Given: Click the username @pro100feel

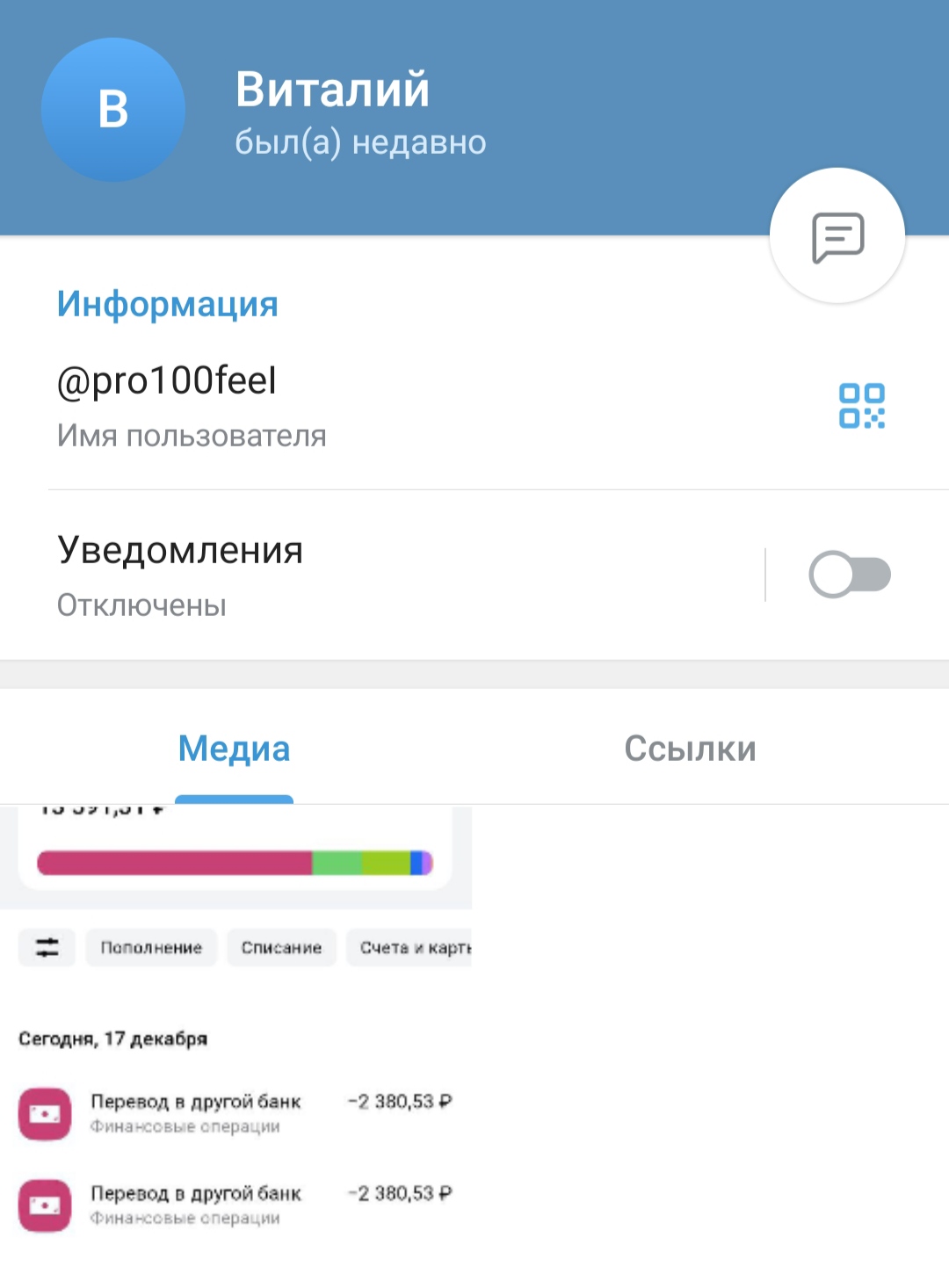Looking at the screenshot, I should [x=166, y=380].
